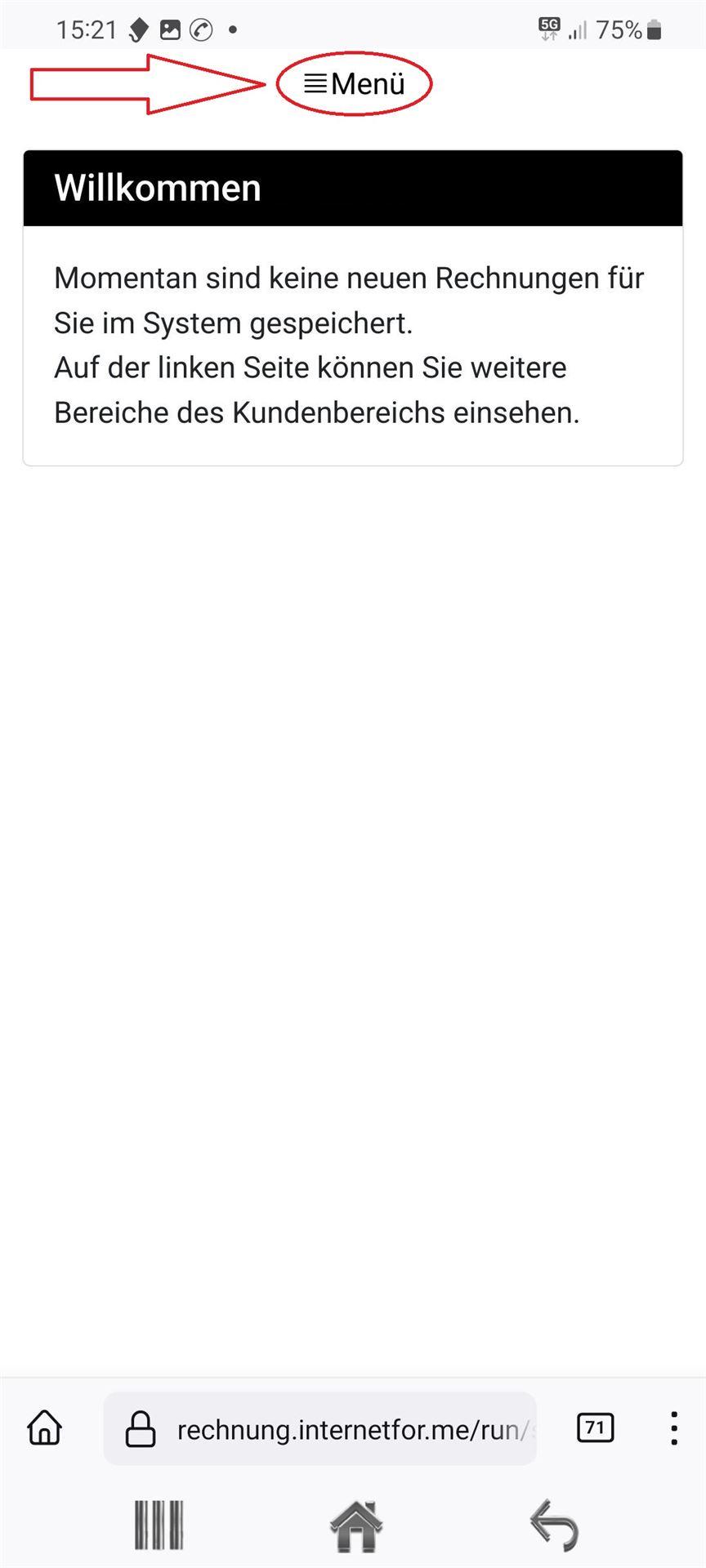Tap the browser home icon

(45, 1428)
